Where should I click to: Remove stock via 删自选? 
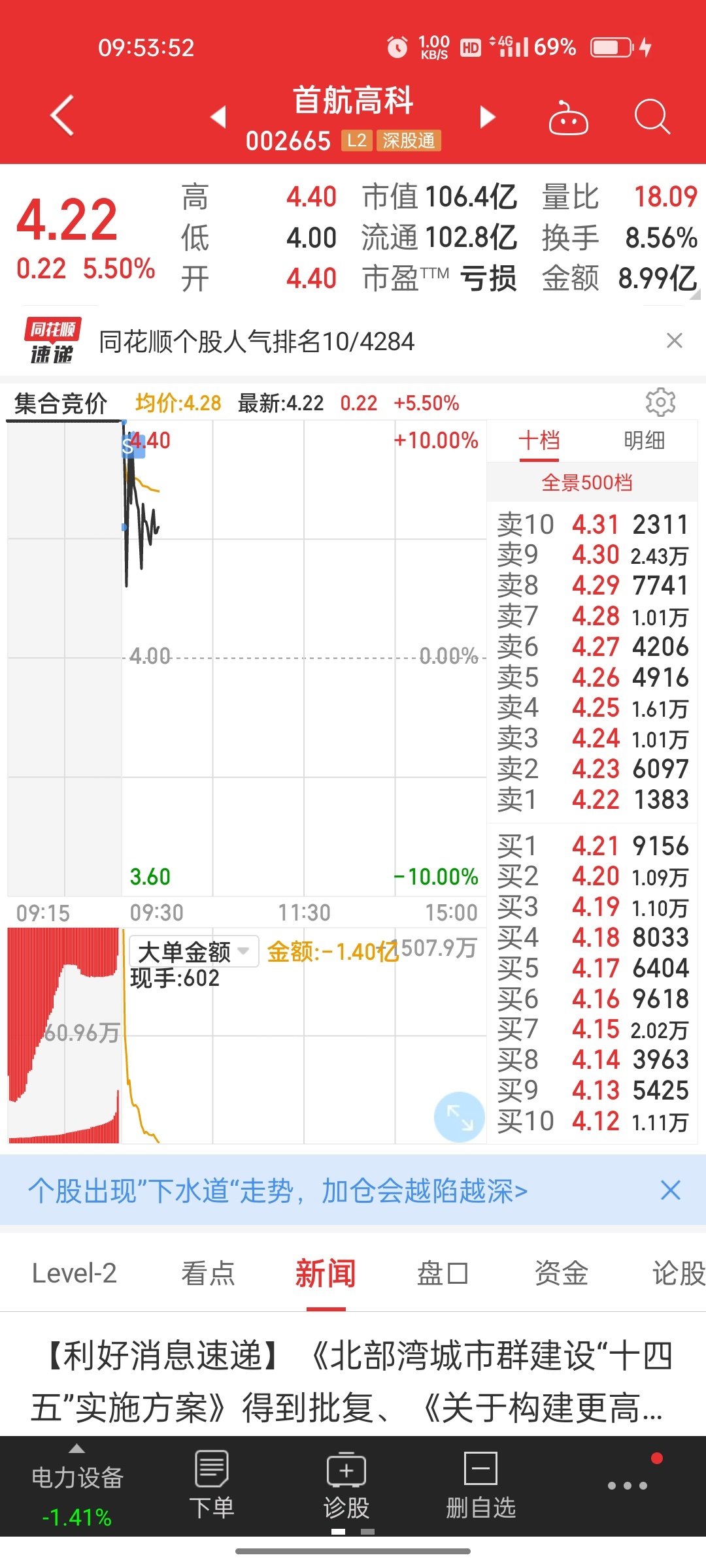[480, 1485]
